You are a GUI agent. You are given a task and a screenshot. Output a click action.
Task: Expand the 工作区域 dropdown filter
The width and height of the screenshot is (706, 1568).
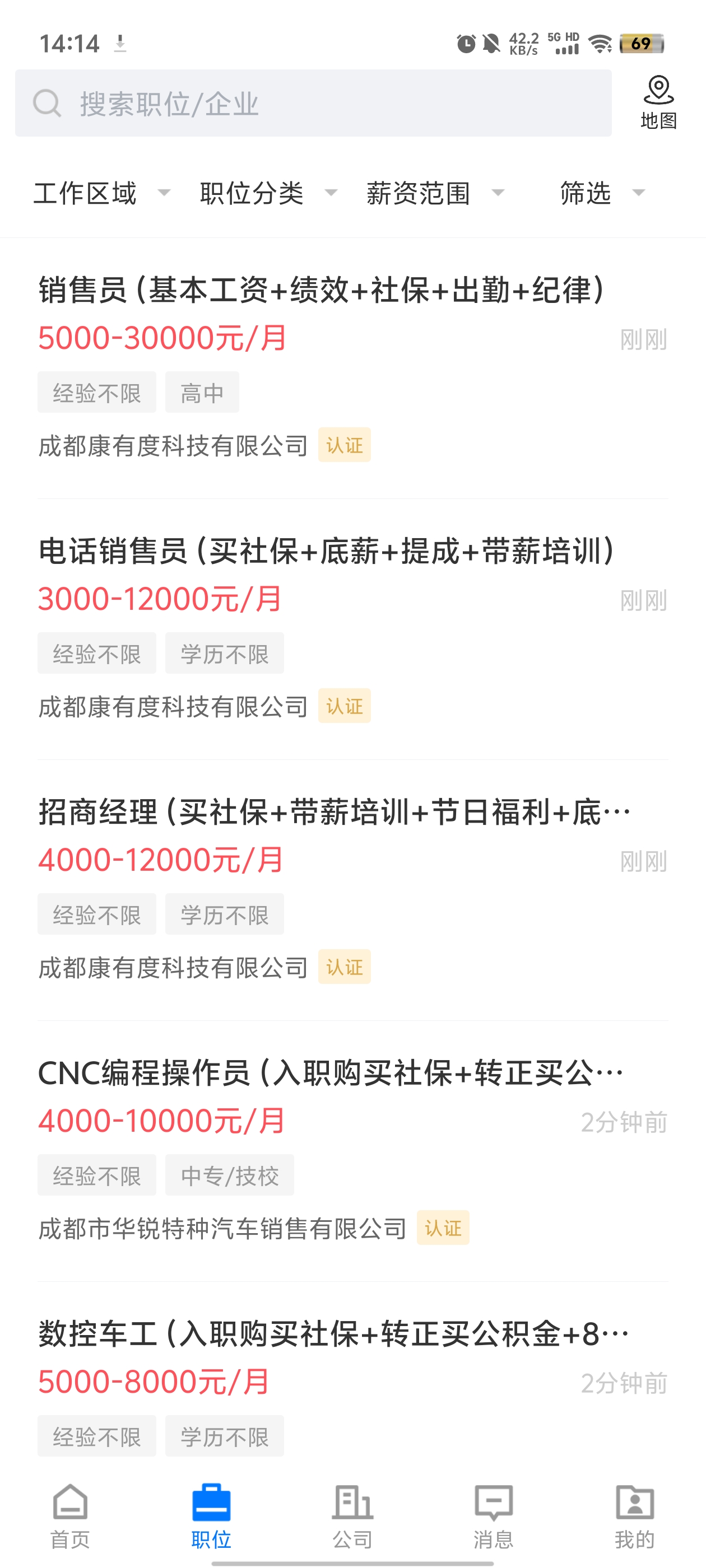101,193
